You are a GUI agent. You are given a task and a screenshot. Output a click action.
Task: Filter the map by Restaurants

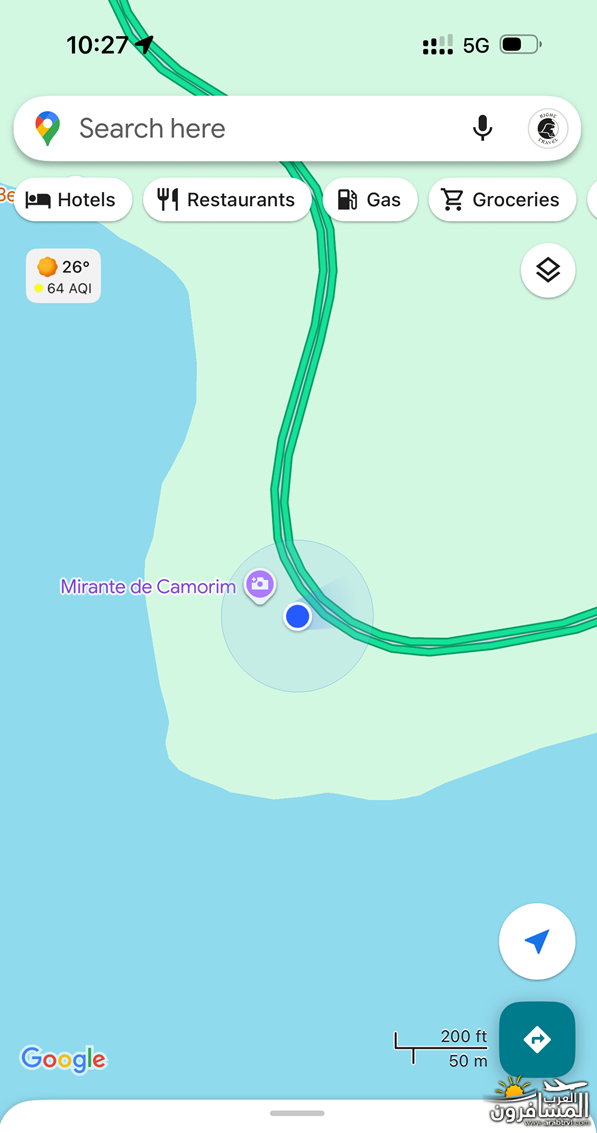(x=227, y=199)
